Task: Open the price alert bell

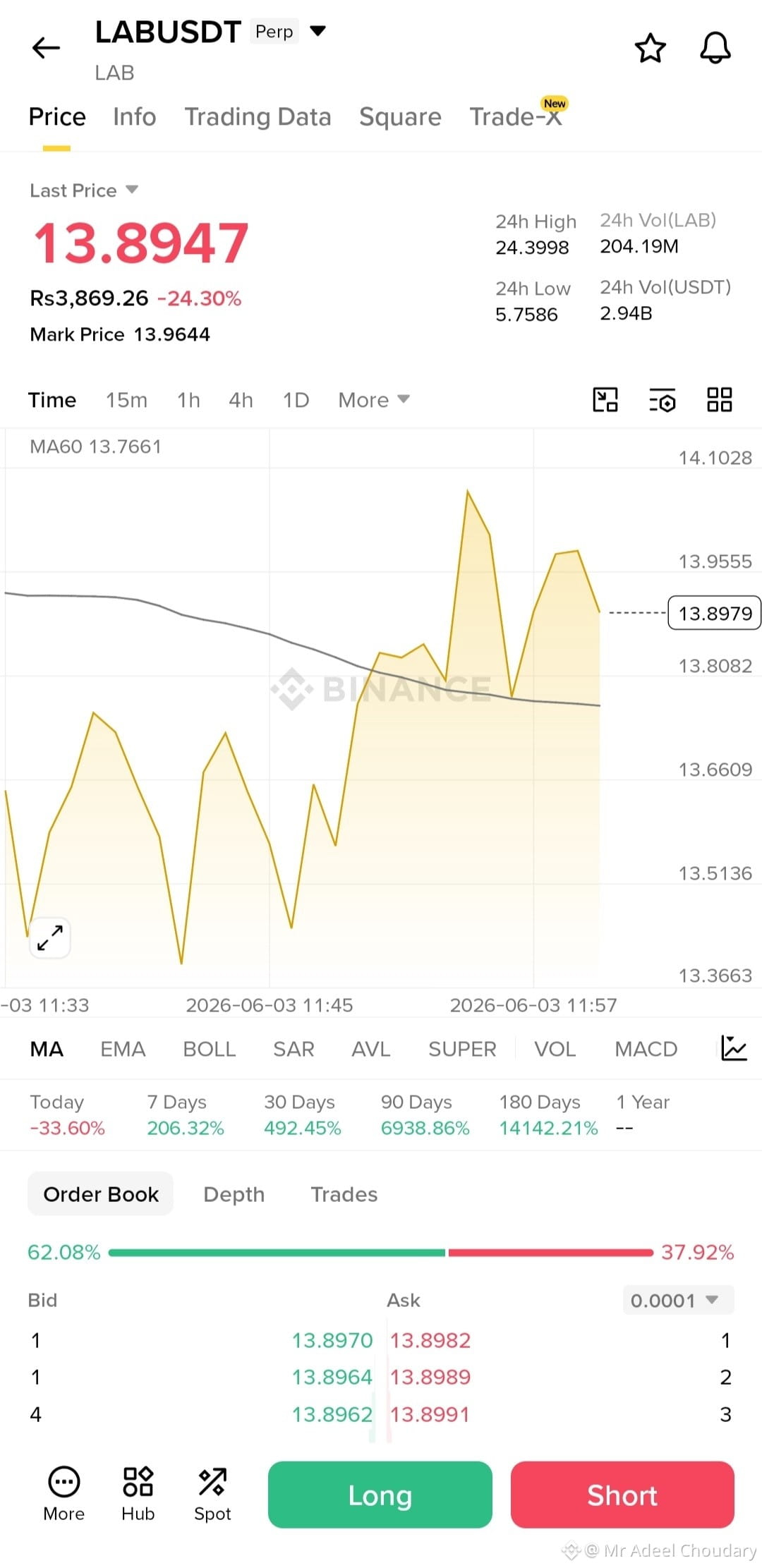Action: 715,48
